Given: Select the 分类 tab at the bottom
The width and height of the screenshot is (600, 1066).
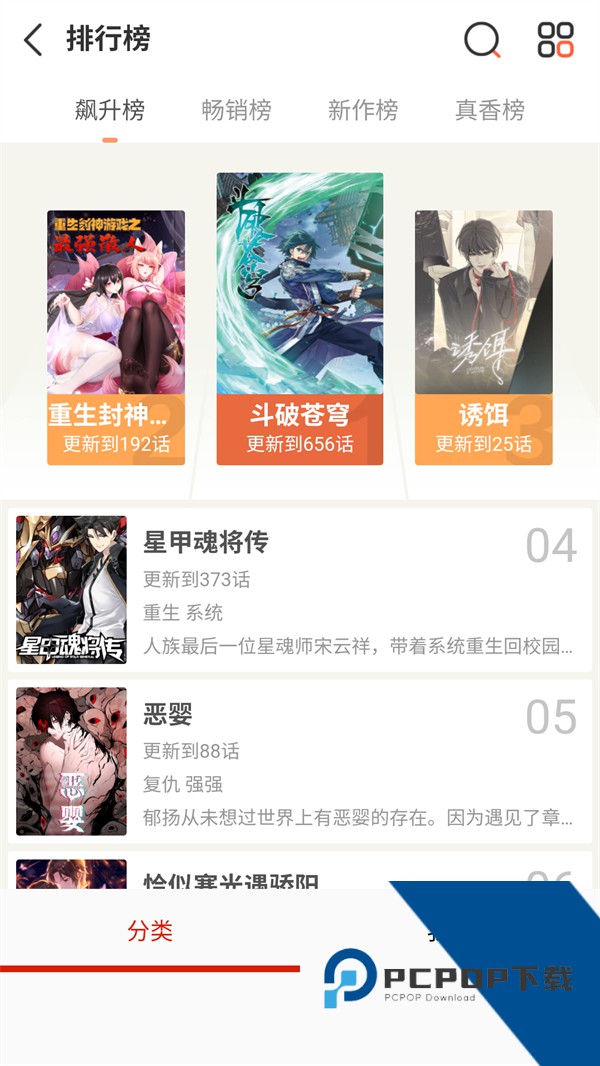Looking at the screenshot, I should (x=150, y=932).
